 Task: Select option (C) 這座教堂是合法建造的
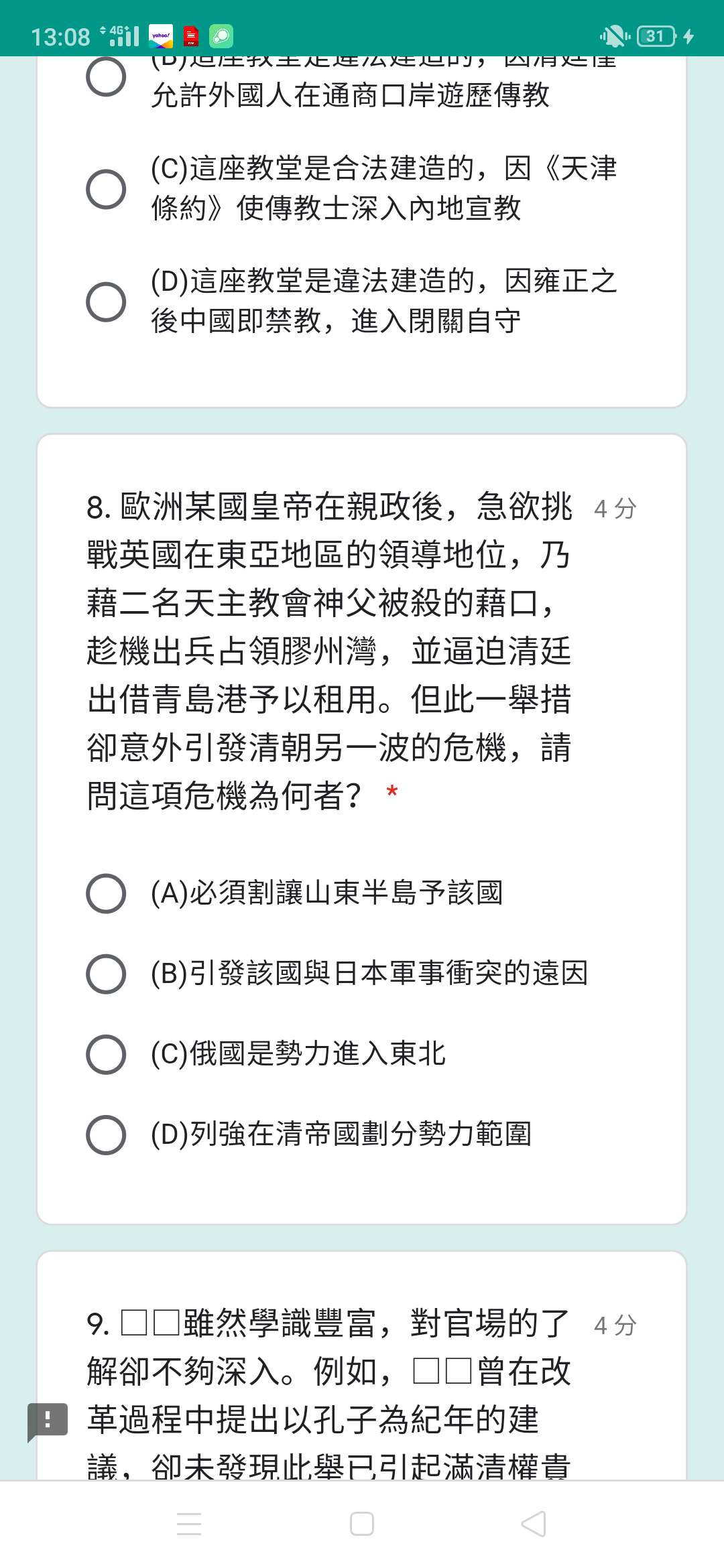pyautogui.click(x=106, y=189)
